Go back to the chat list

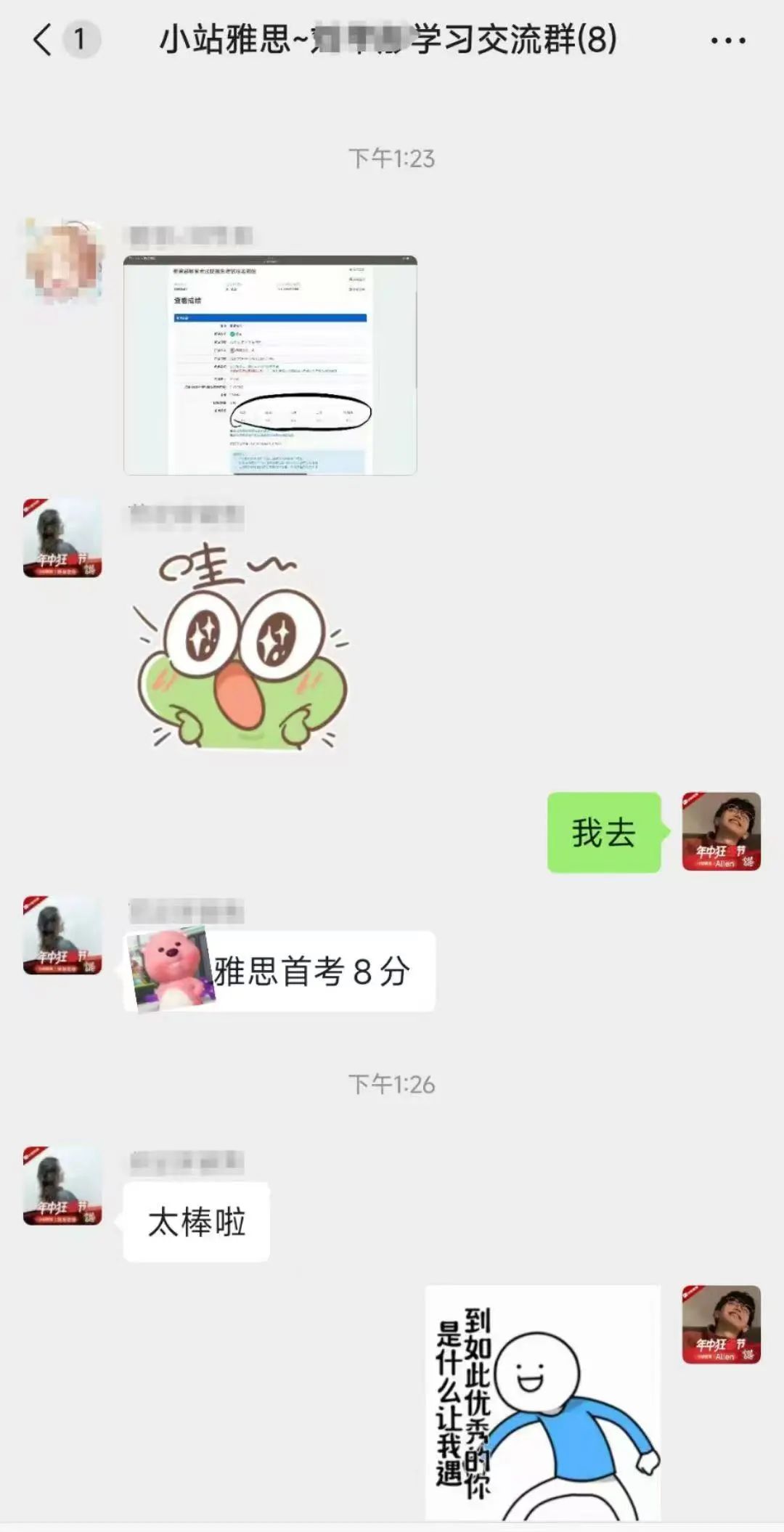pyautogui.click(x=44, y=39)
